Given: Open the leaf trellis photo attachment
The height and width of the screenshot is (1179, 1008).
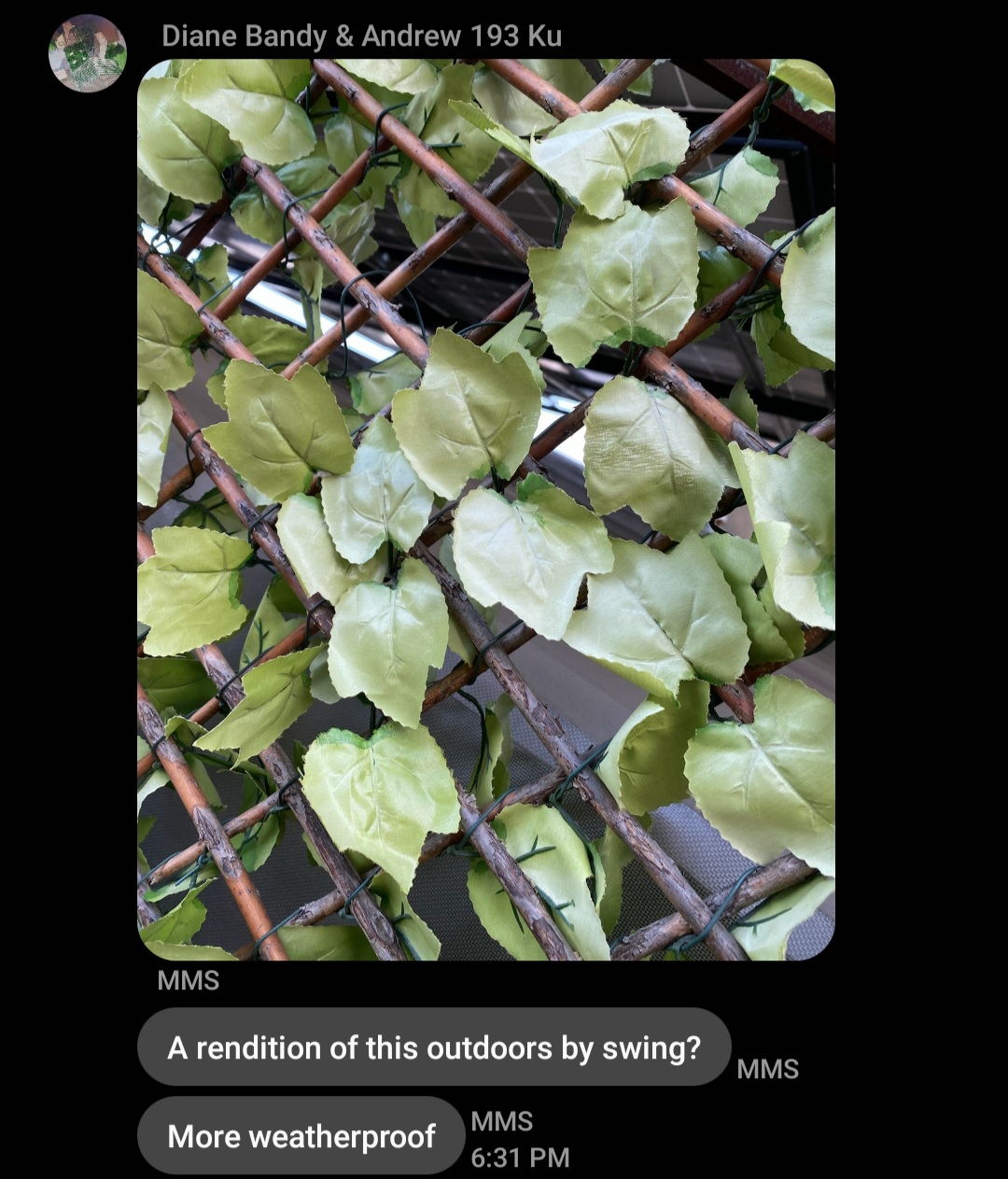Looking at the screenshot, I should 485,510.
